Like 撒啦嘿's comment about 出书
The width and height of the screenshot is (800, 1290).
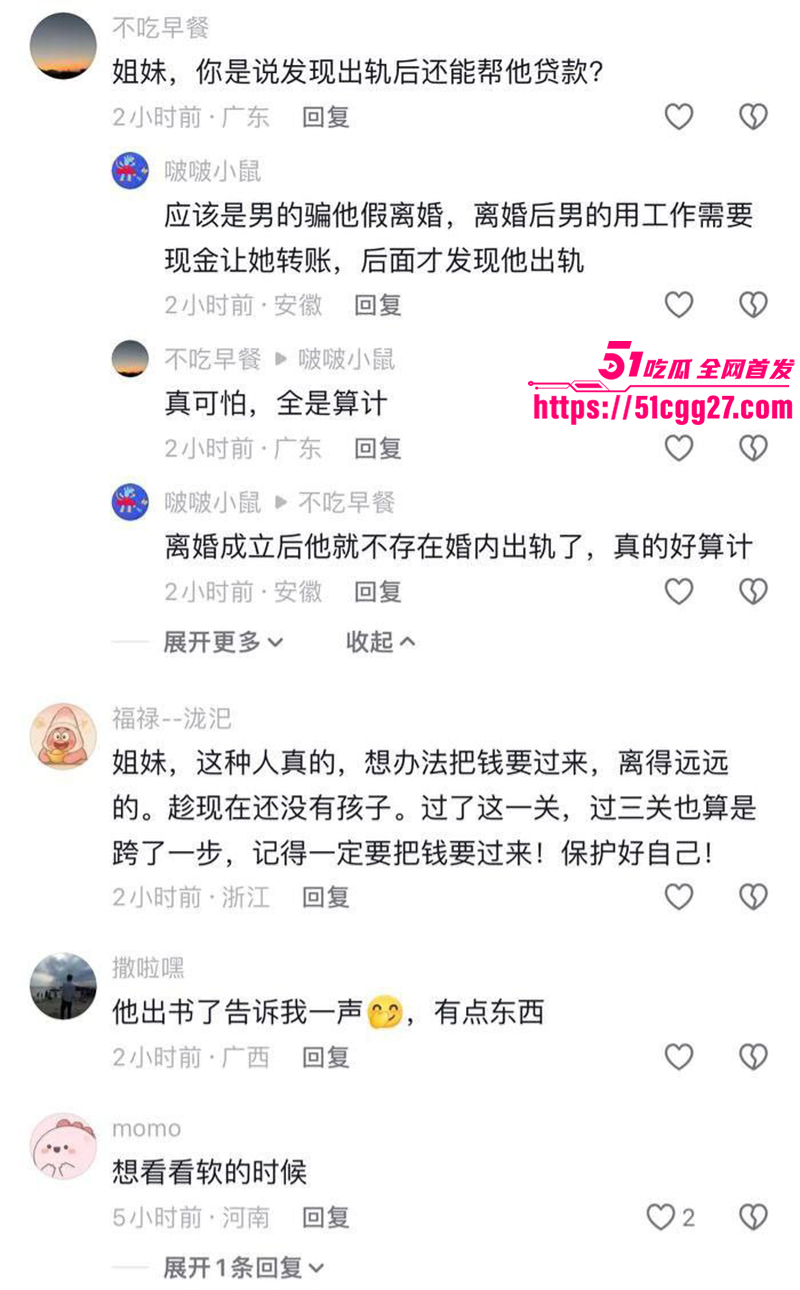click(x=679, y=1056)
